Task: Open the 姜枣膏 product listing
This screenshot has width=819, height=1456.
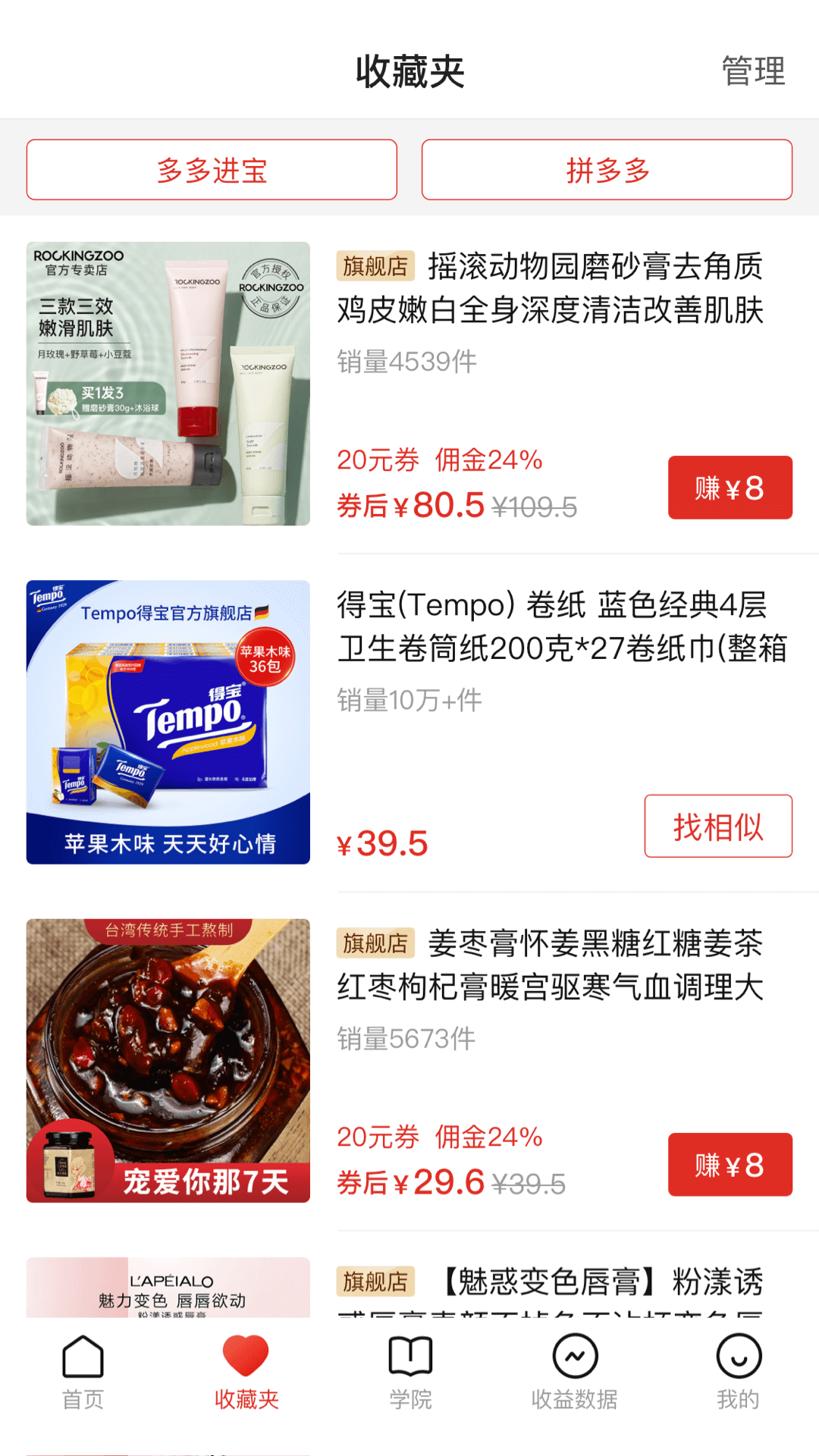Action: 549,965
